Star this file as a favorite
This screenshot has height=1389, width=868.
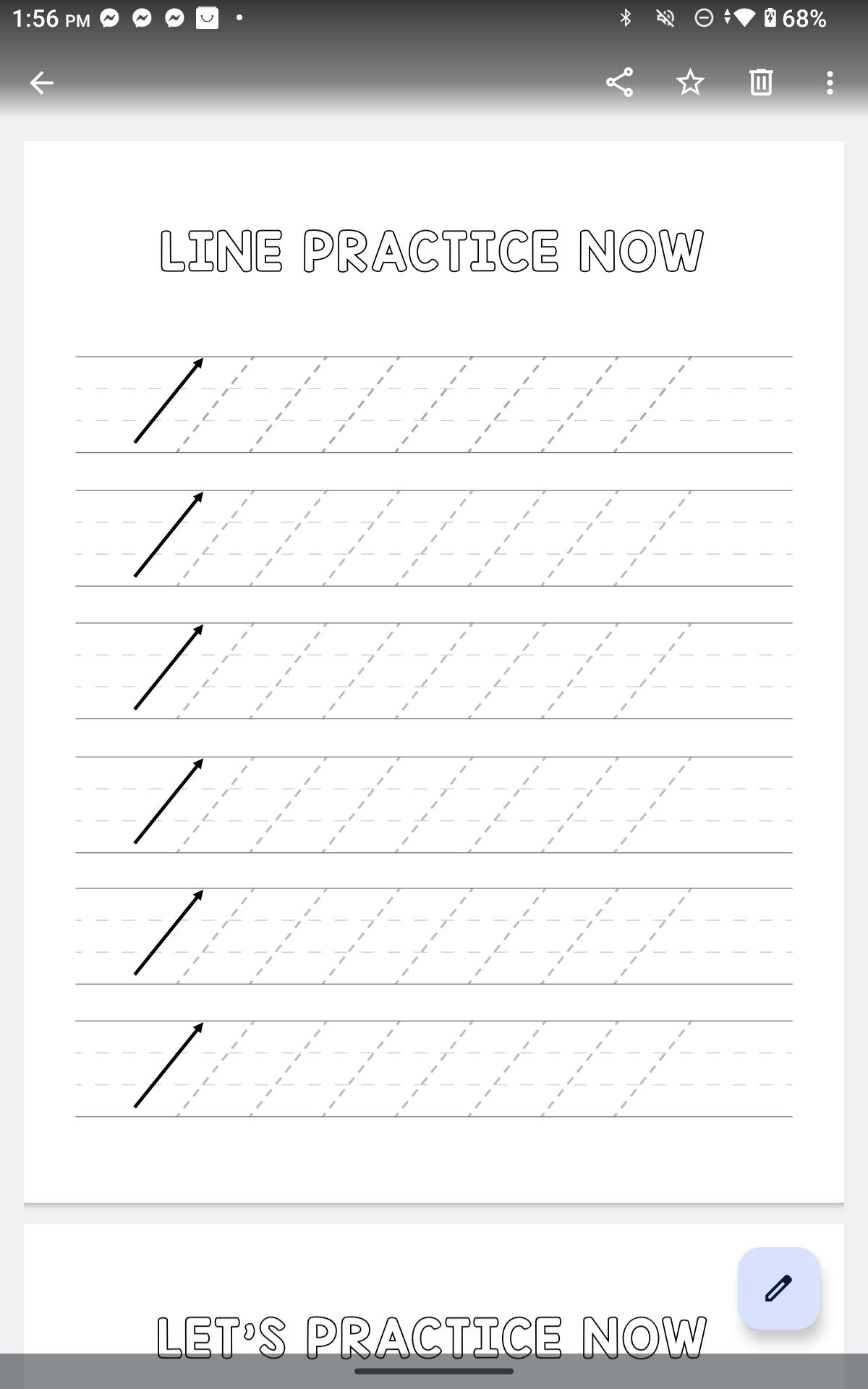point(690,82)
